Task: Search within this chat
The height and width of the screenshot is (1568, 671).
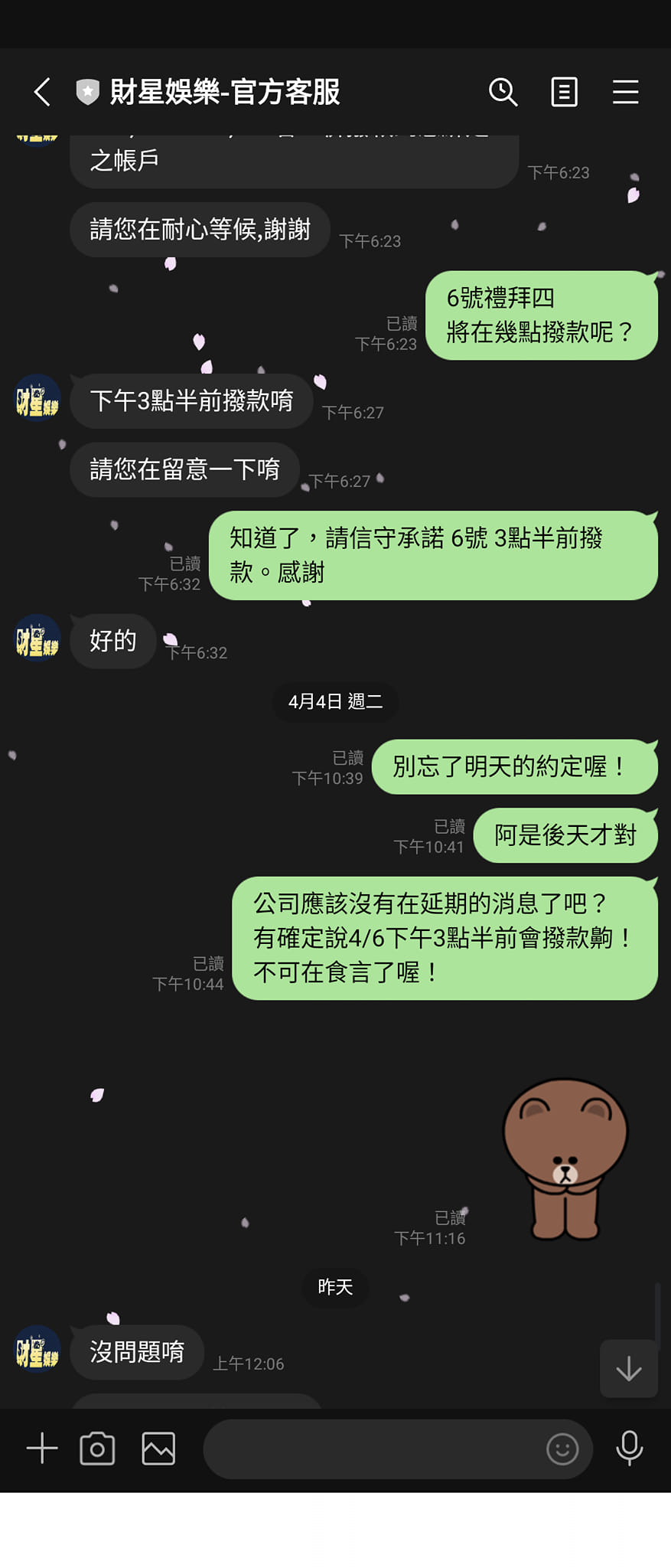Action: pos(503,92)
